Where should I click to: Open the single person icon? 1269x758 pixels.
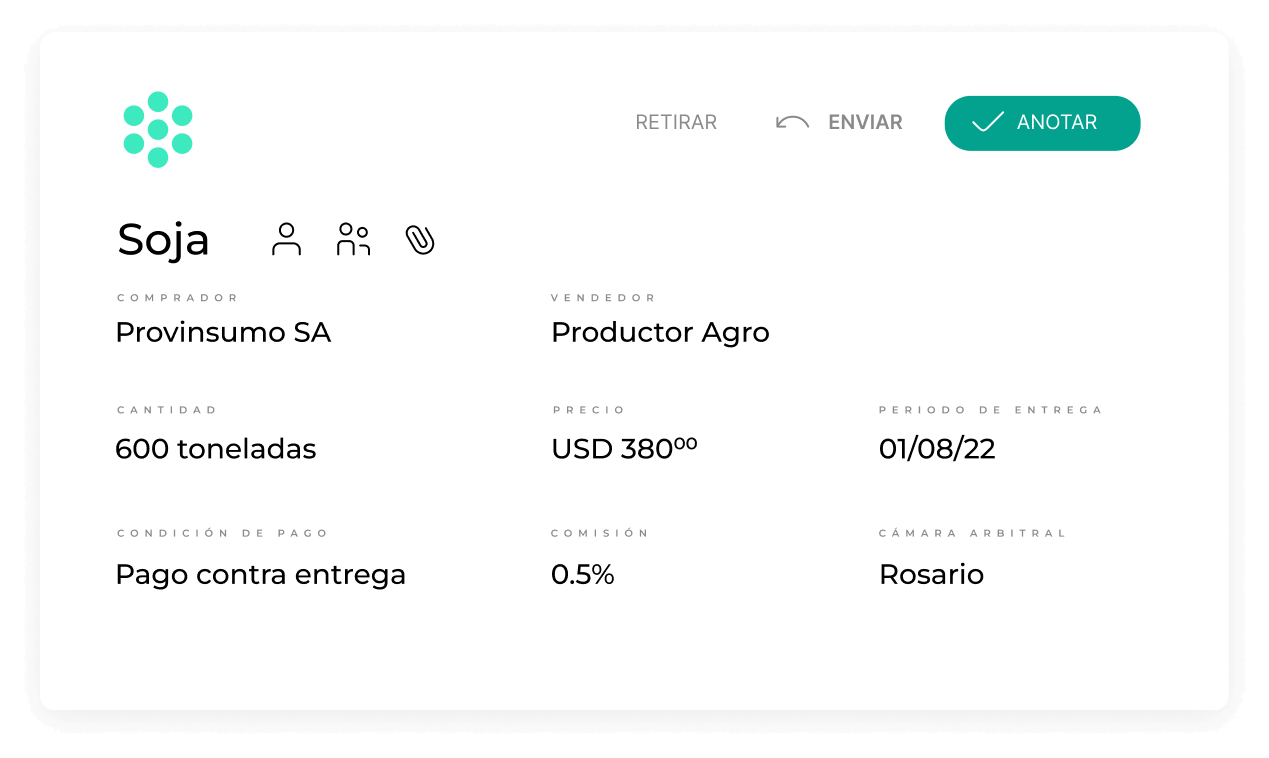[x=287, y=240]
